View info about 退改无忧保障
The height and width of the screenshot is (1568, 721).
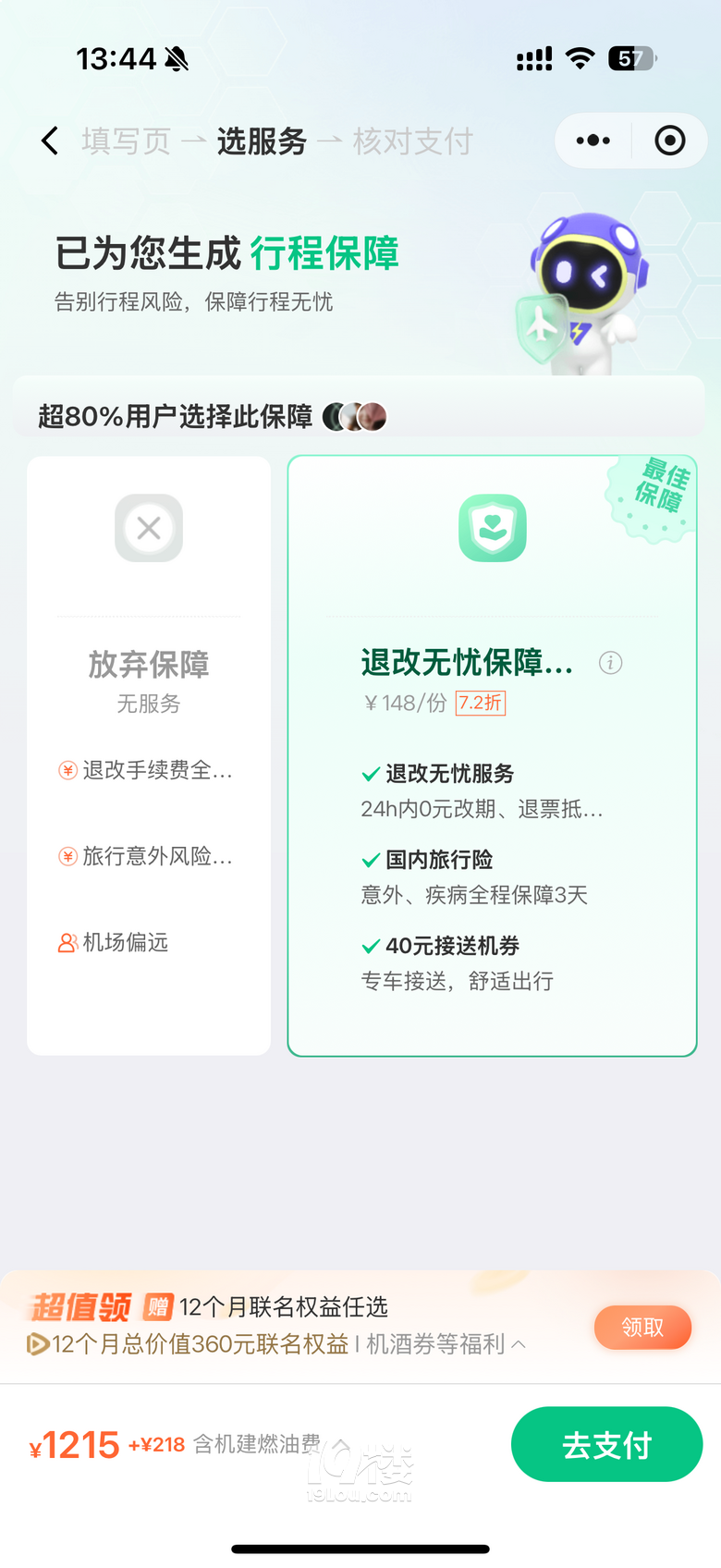610,663
